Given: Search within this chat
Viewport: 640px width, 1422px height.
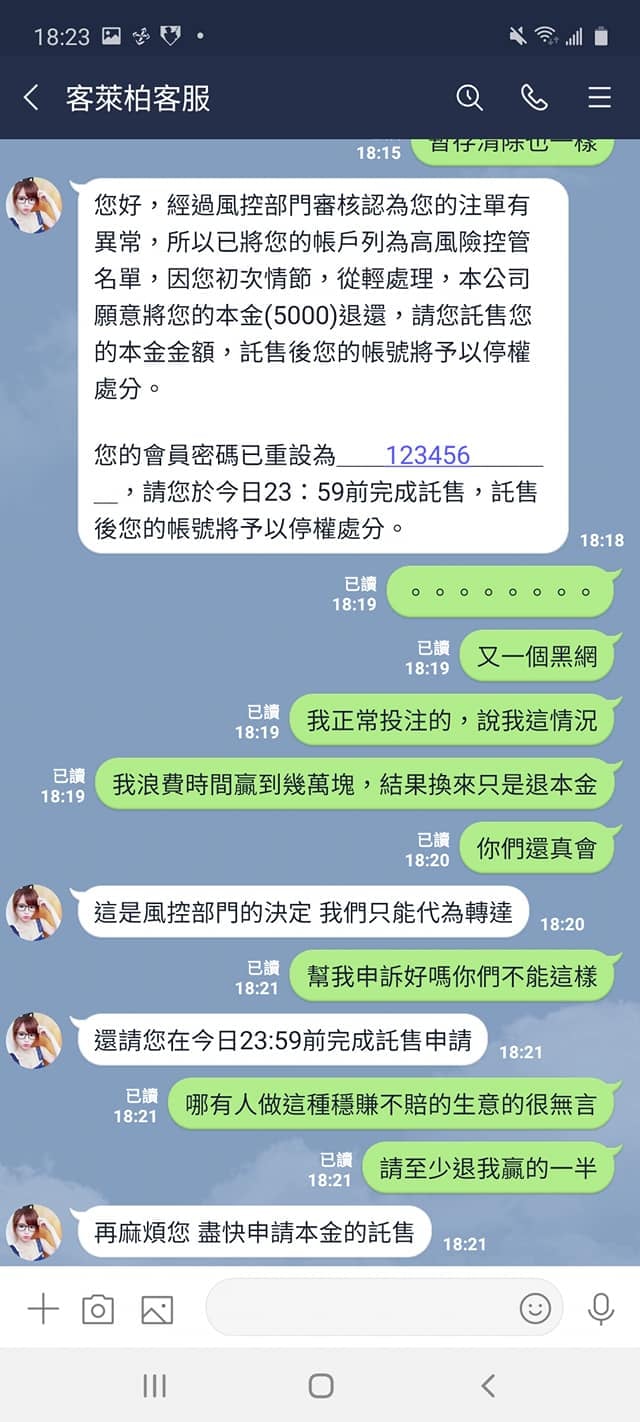Looking at the screenshot, I should coord(469,97).
